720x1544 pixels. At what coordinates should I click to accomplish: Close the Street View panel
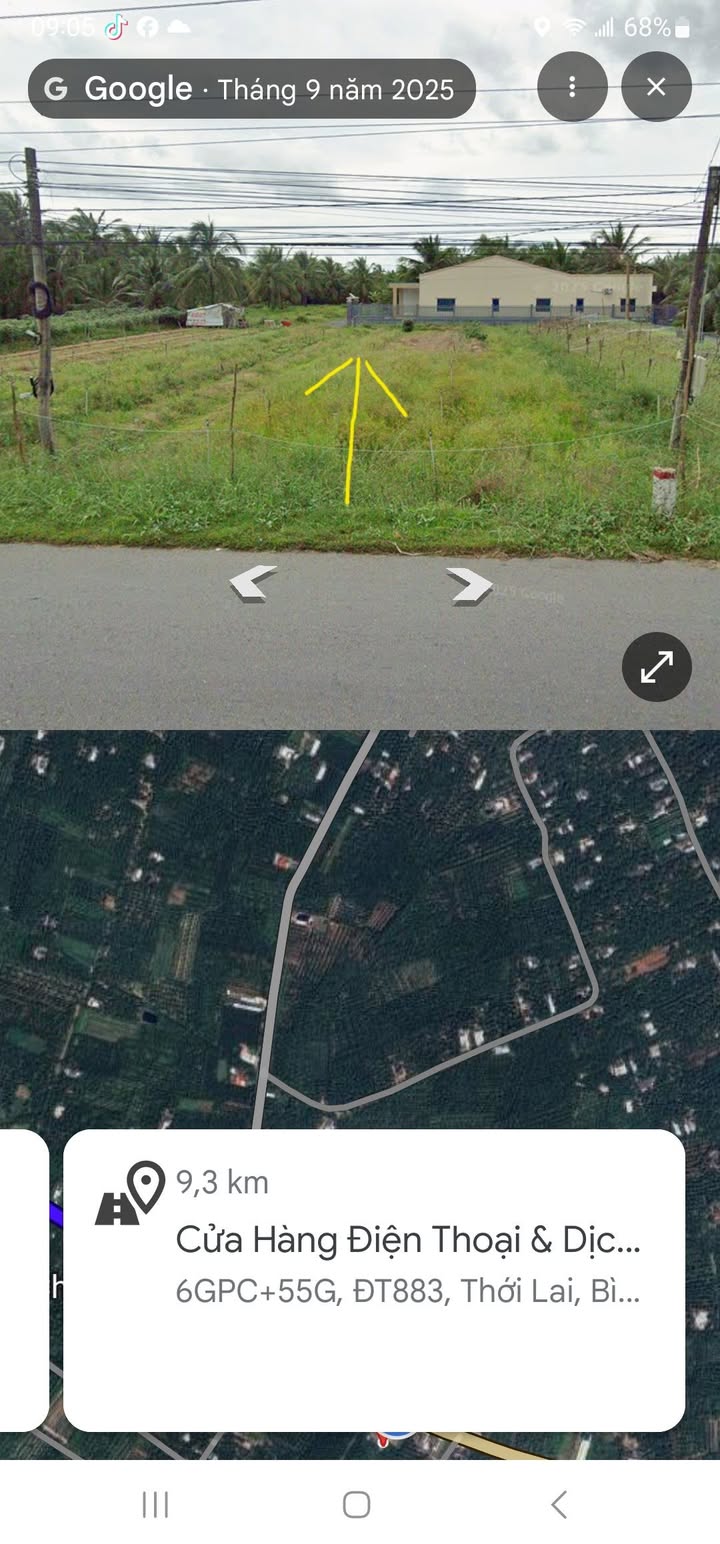(x=656, y=87)
